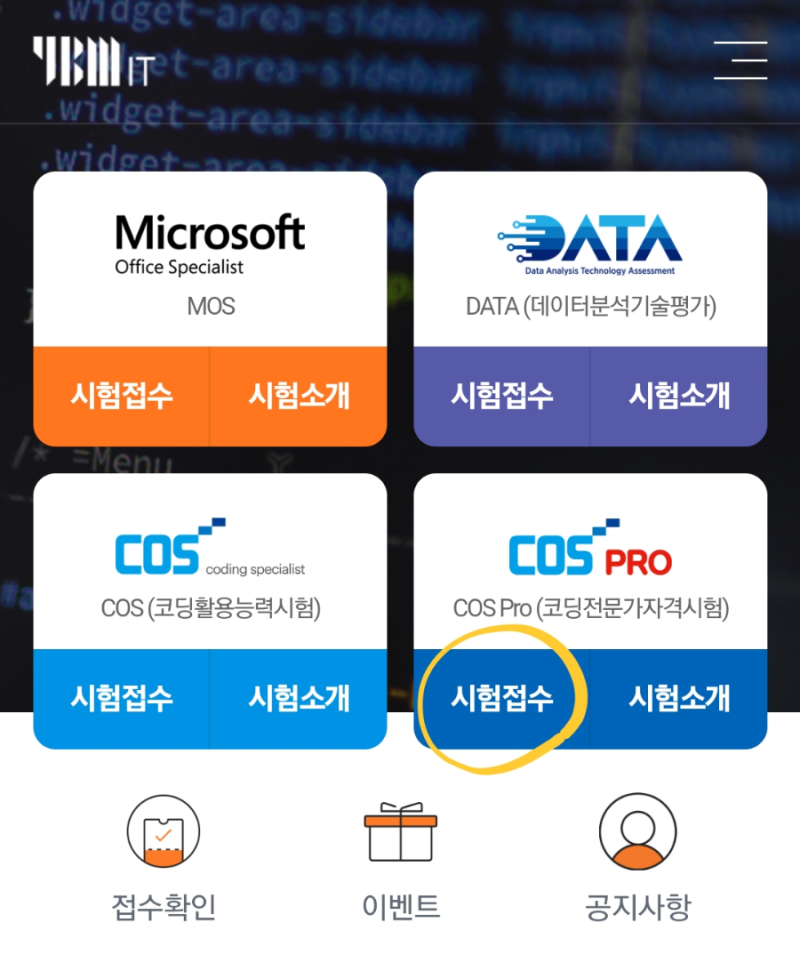The height and width of the screenshot is (963, 800).
Task: Click 시험접수 on the COS card
Action: (x=120, y=699)
